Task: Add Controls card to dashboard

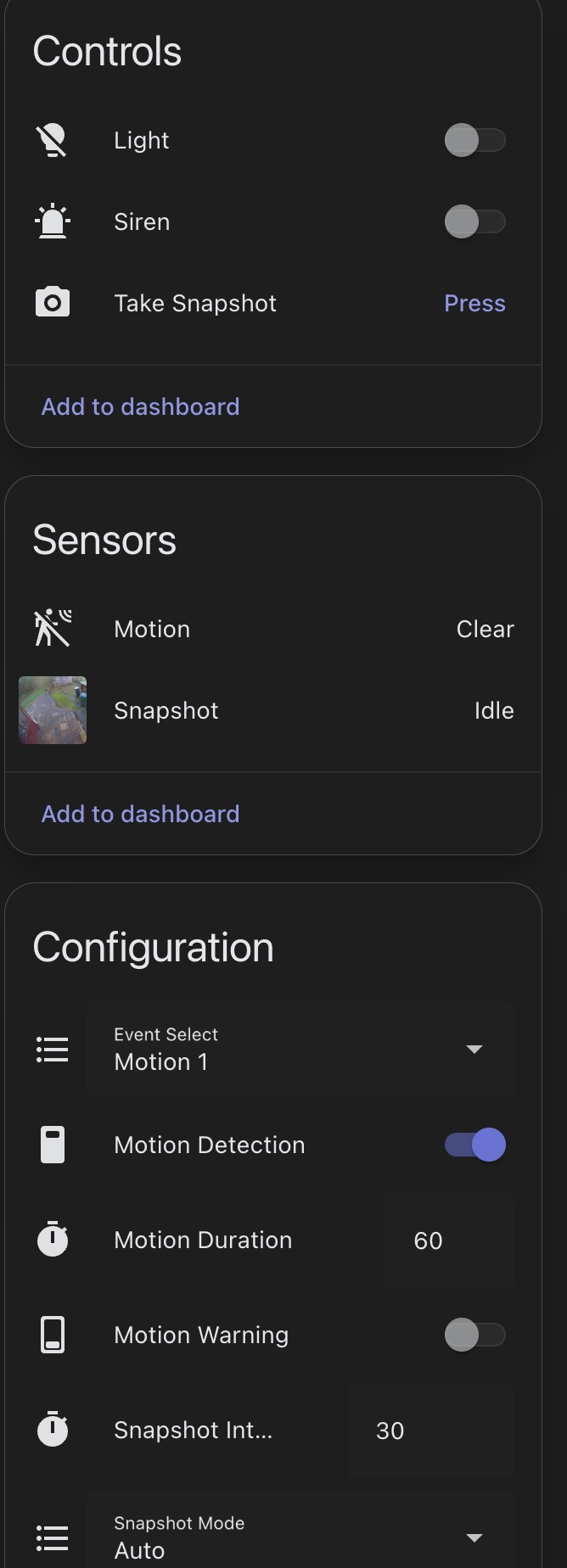Action: point(140,406)
